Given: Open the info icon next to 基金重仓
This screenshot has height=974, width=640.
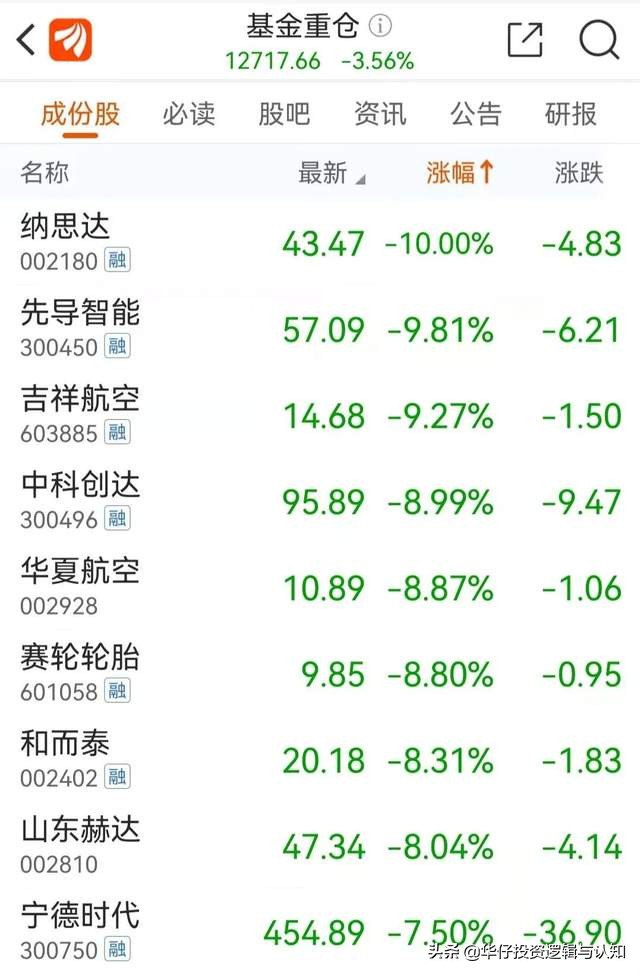Looking at the screenshot, I should (x=381, y=25).
